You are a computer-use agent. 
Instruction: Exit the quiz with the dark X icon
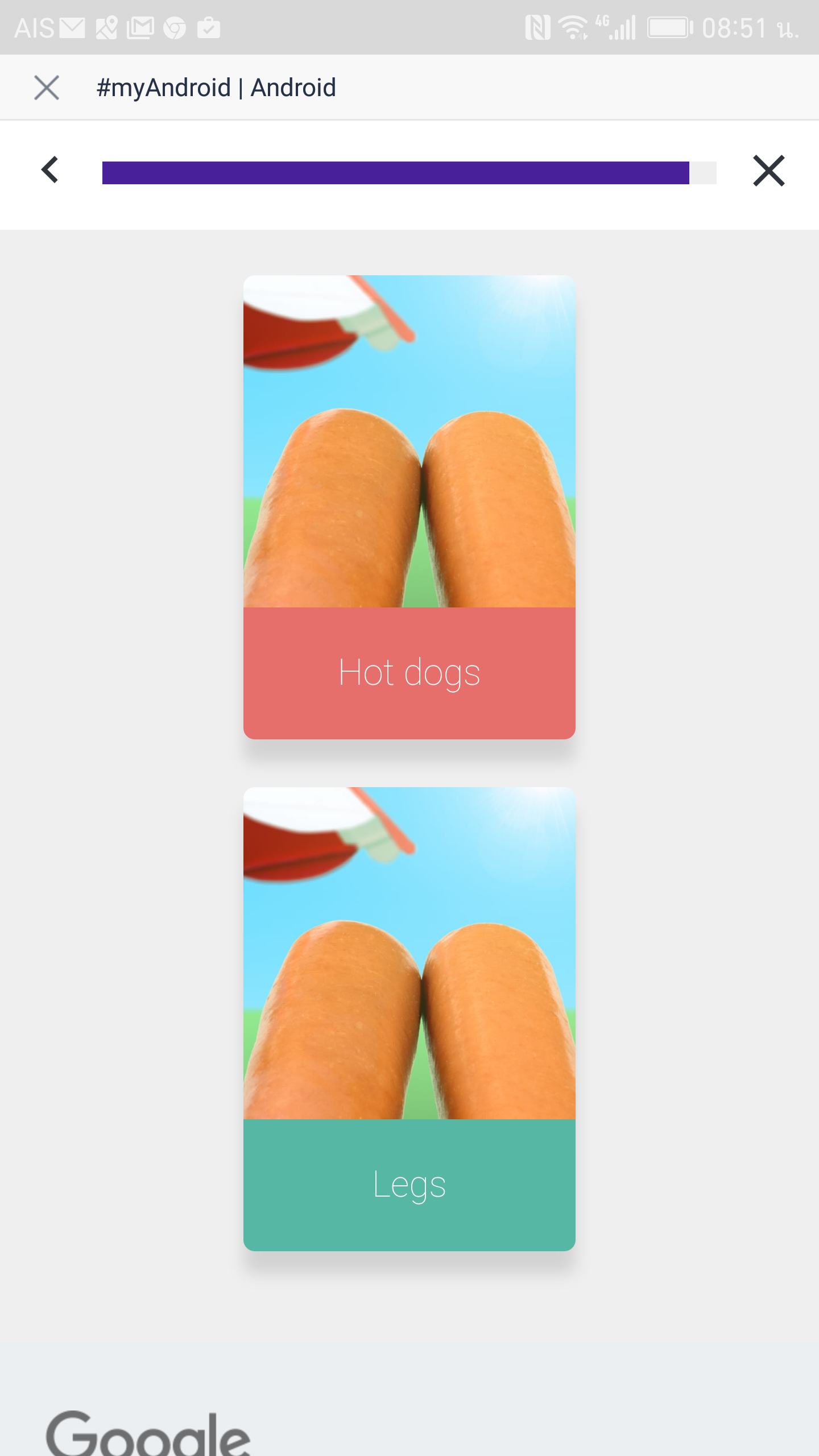pos(769,171)
